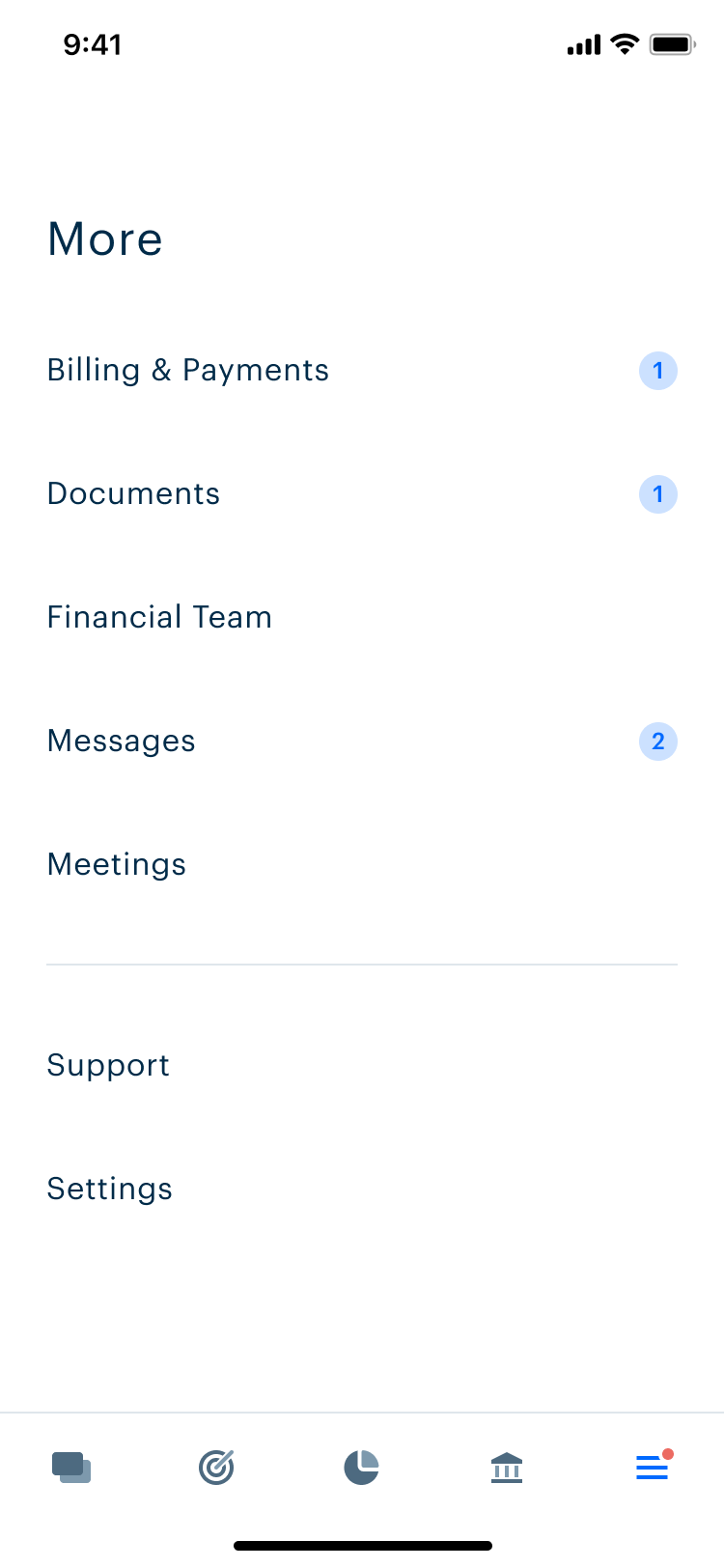Open the Support option

click(362, 1066)
